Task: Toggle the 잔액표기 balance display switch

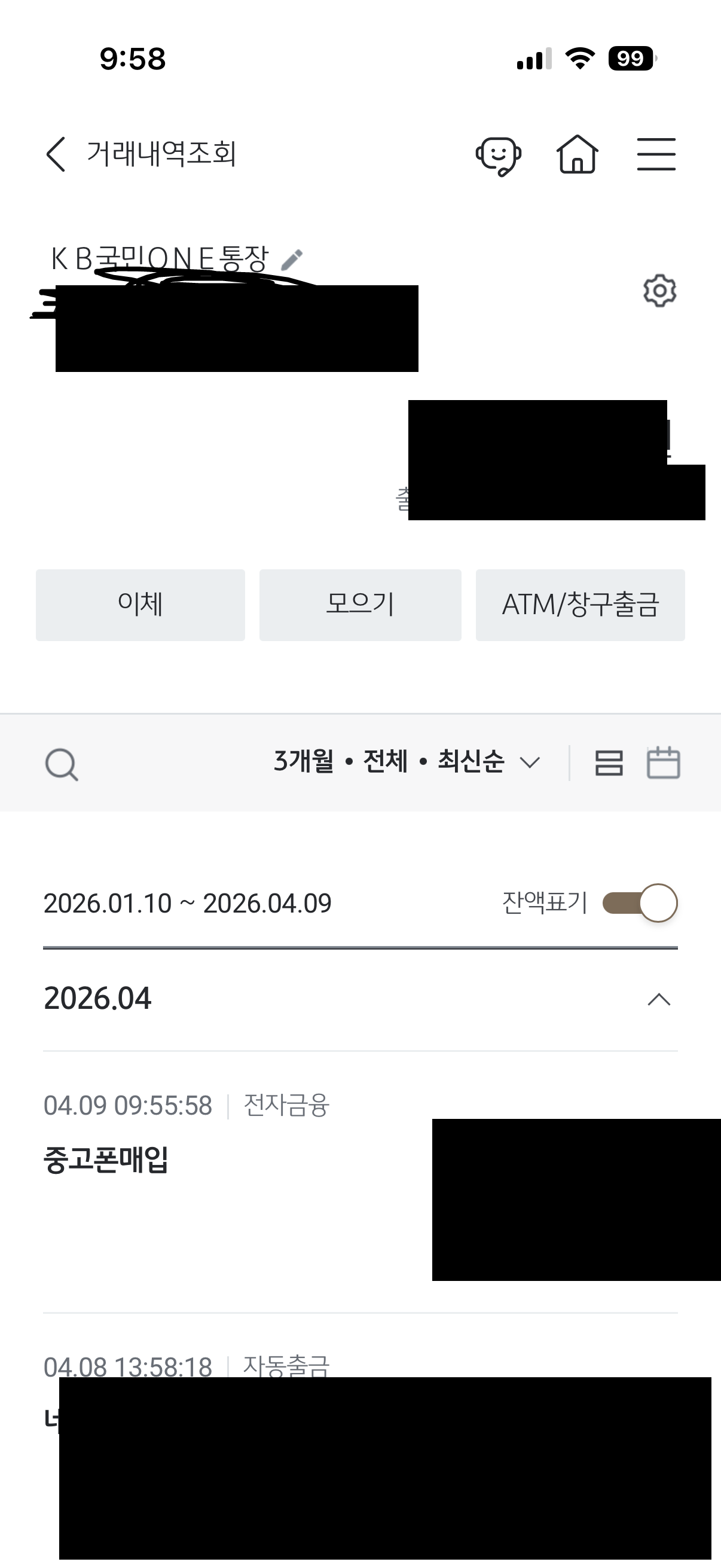Action: pyautogui.click(x=640, y=903)
